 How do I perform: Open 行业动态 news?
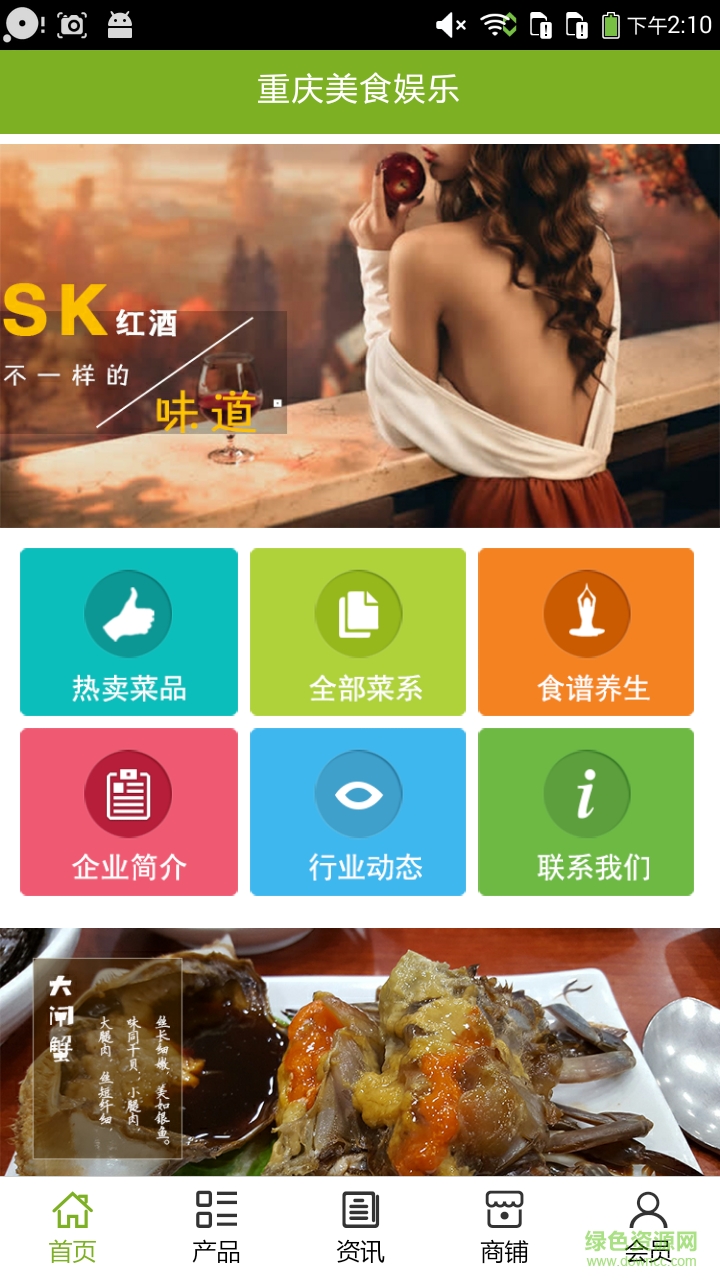pyautogui.click(x=358, y=812)
